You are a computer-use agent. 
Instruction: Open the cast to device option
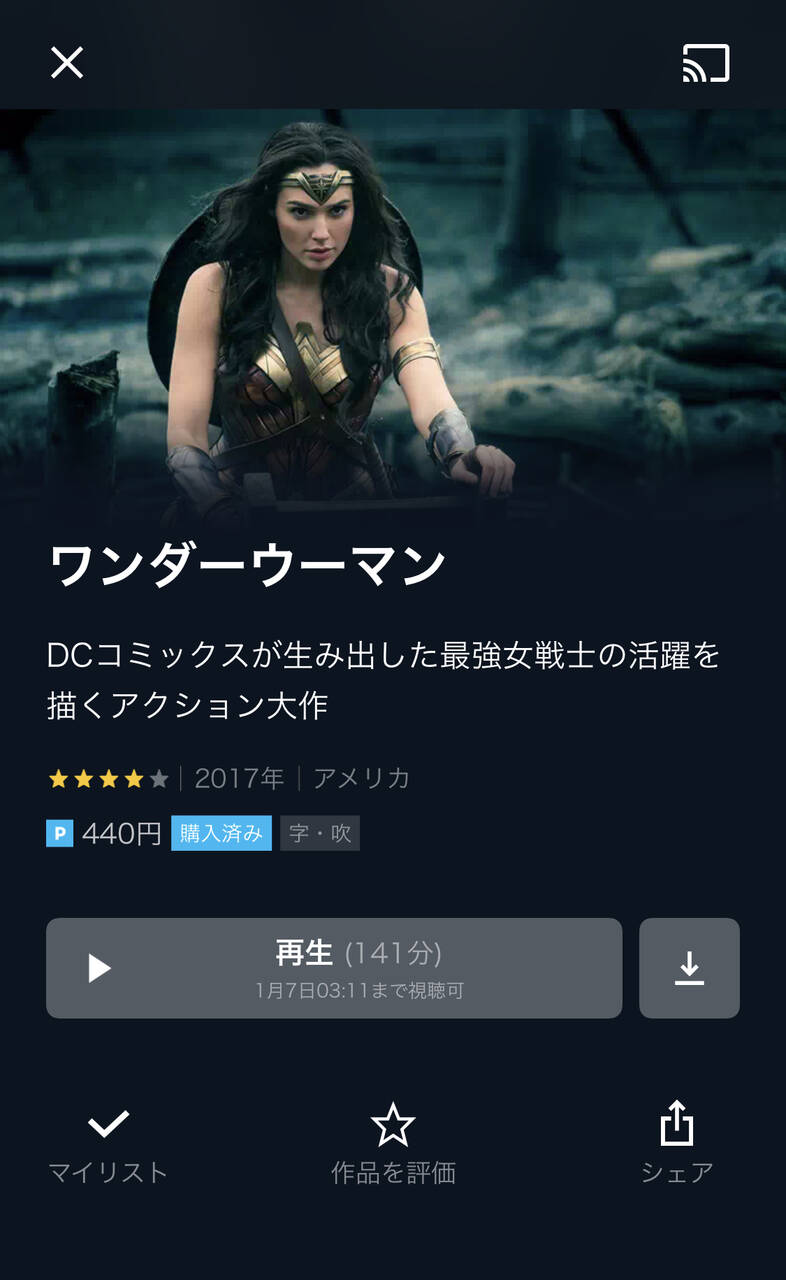coord(706,63)
